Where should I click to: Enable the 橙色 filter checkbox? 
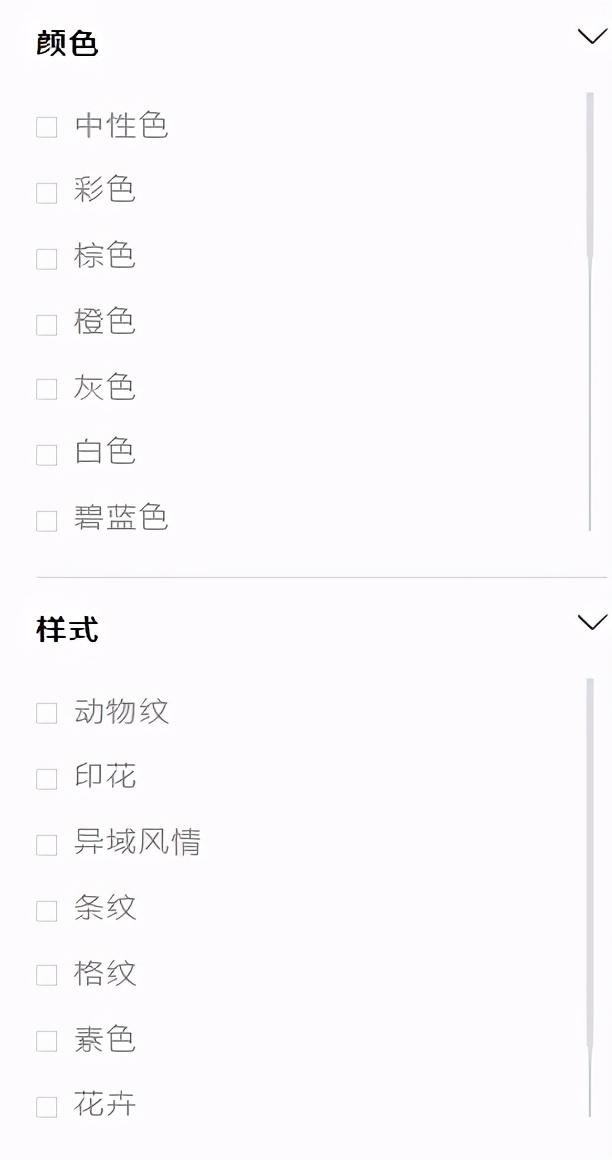pos(47,325)
